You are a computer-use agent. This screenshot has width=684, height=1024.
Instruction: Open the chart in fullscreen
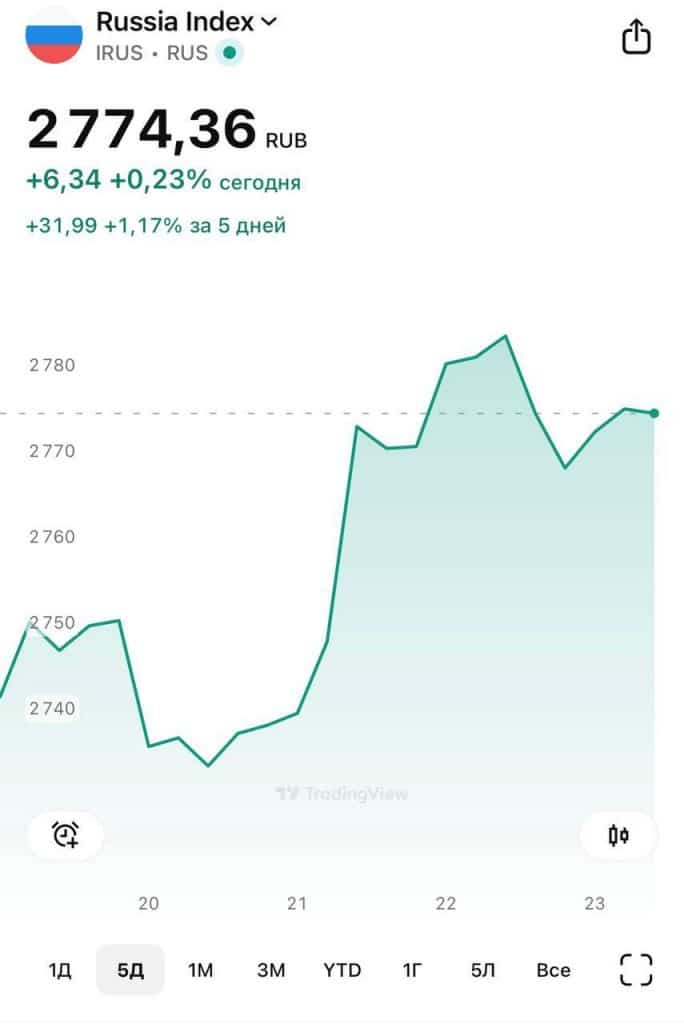click(636, 970)
